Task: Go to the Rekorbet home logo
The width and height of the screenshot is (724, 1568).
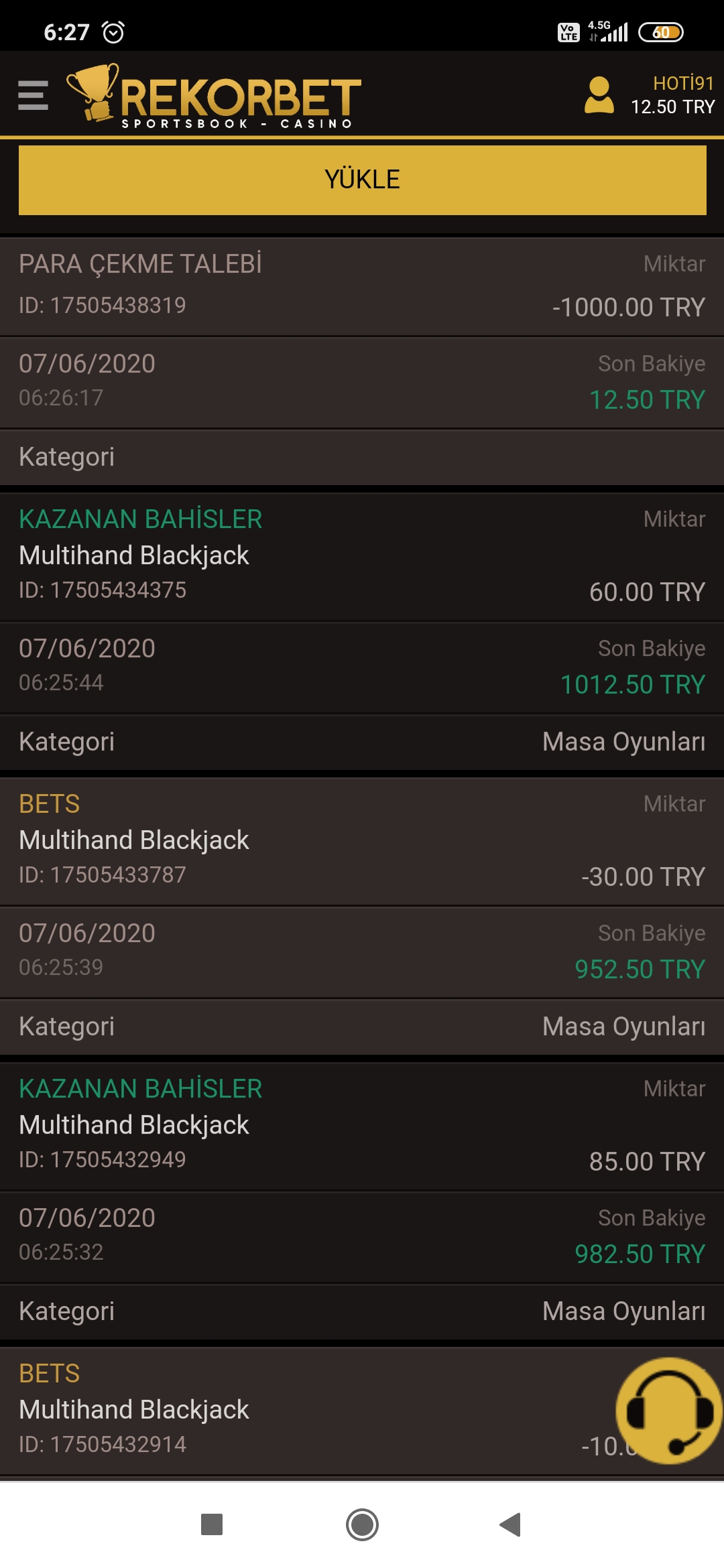Action: (x=214, y=96)
